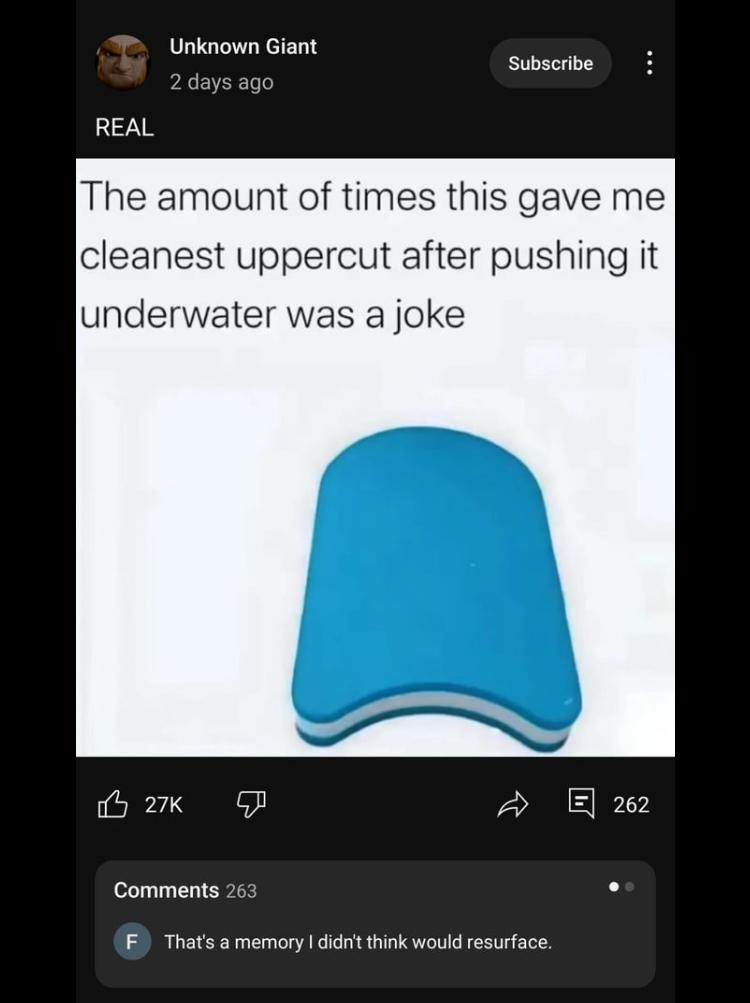Open Unknown Giant's channel avatar
Screen dimensions: 750x1003
(x=122, y=62)
